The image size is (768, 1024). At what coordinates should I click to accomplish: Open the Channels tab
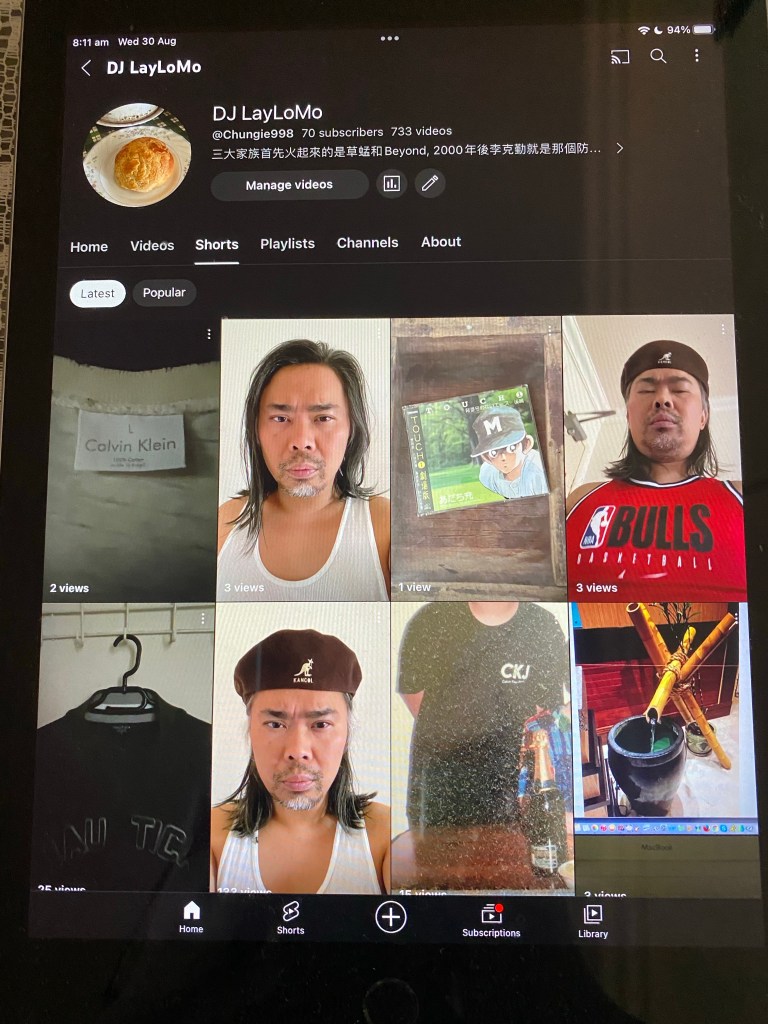click(367, 242)
